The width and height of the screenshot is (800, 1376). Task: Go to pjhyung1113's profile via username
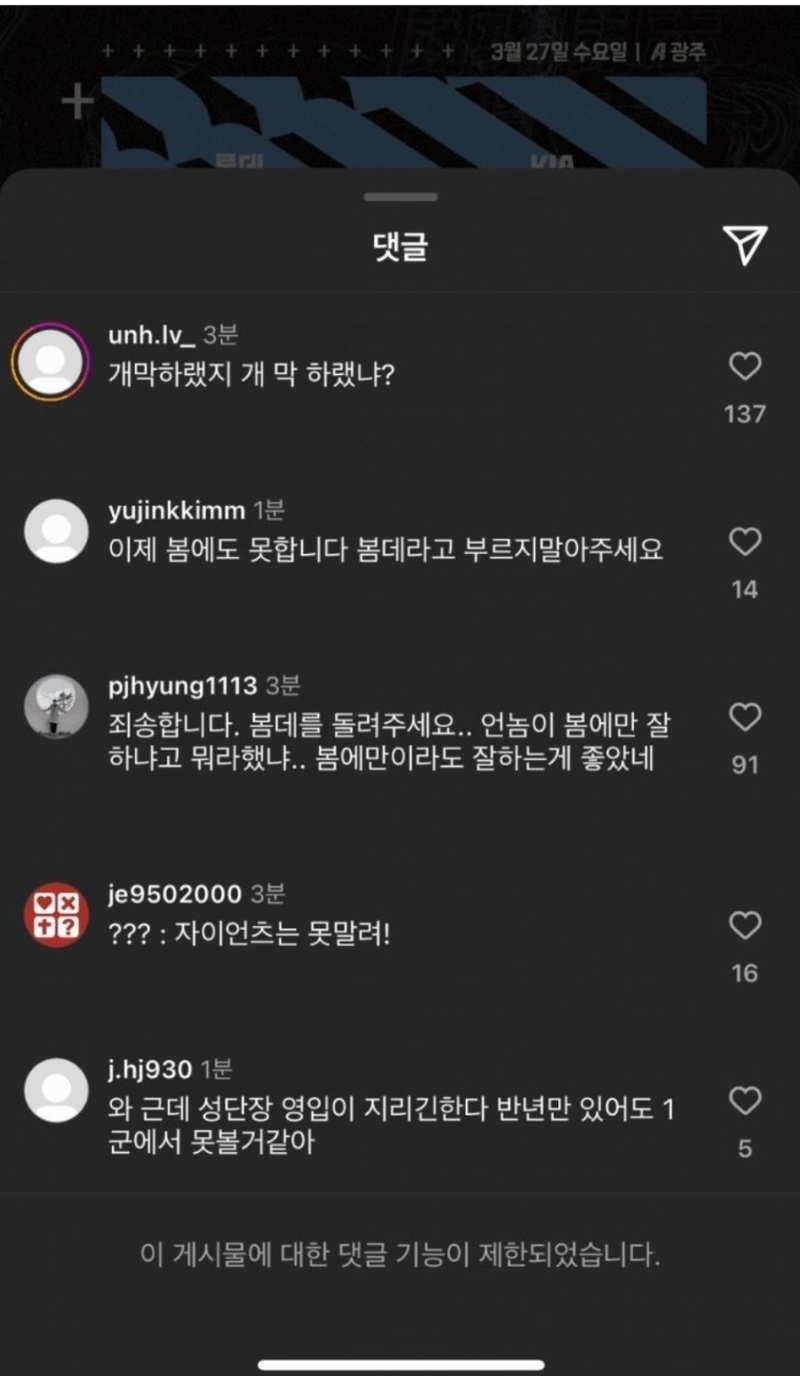(x=182, y=686)
